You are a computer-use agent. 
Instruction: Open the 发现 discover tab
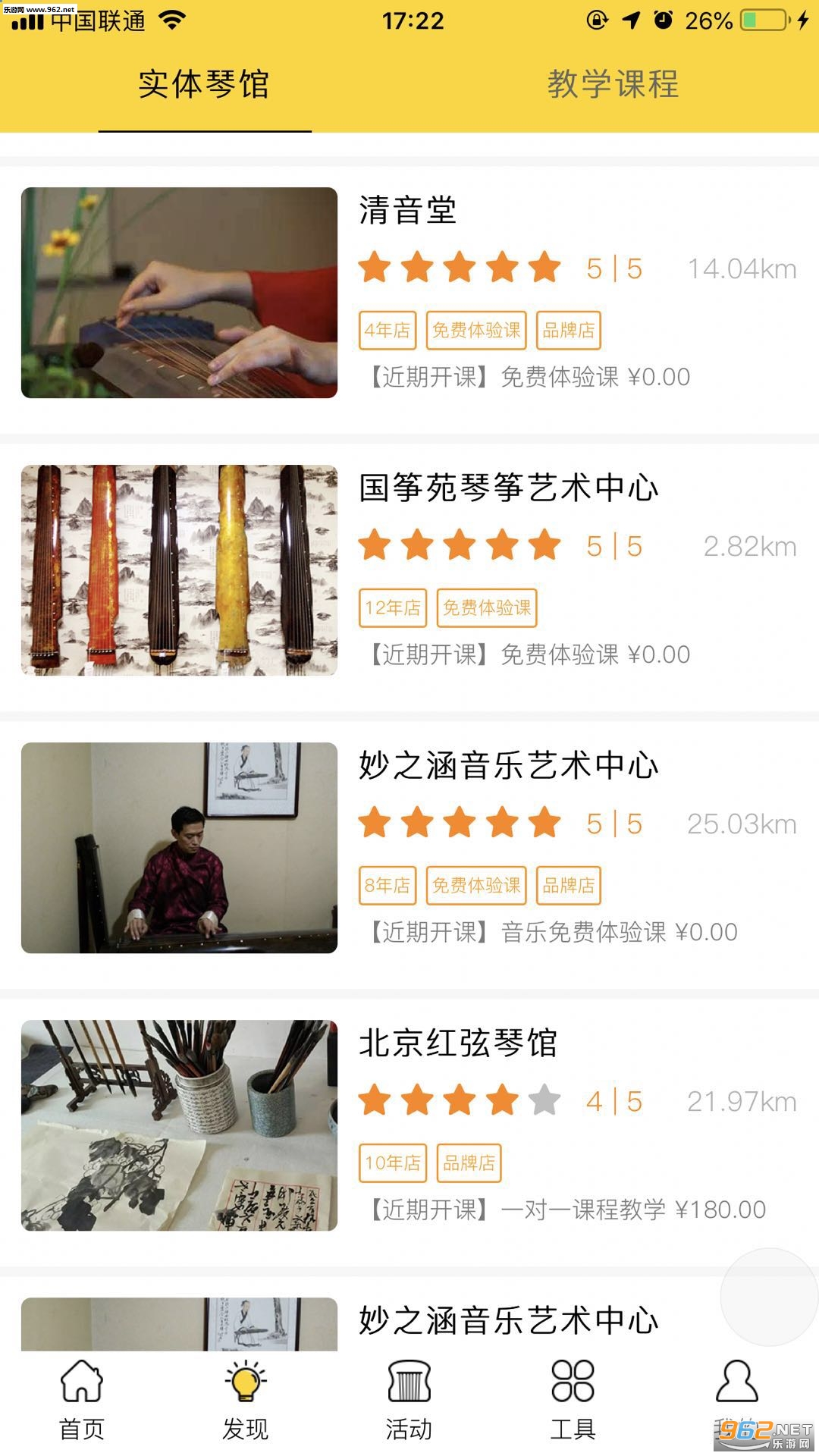(x=245, y=1399)
